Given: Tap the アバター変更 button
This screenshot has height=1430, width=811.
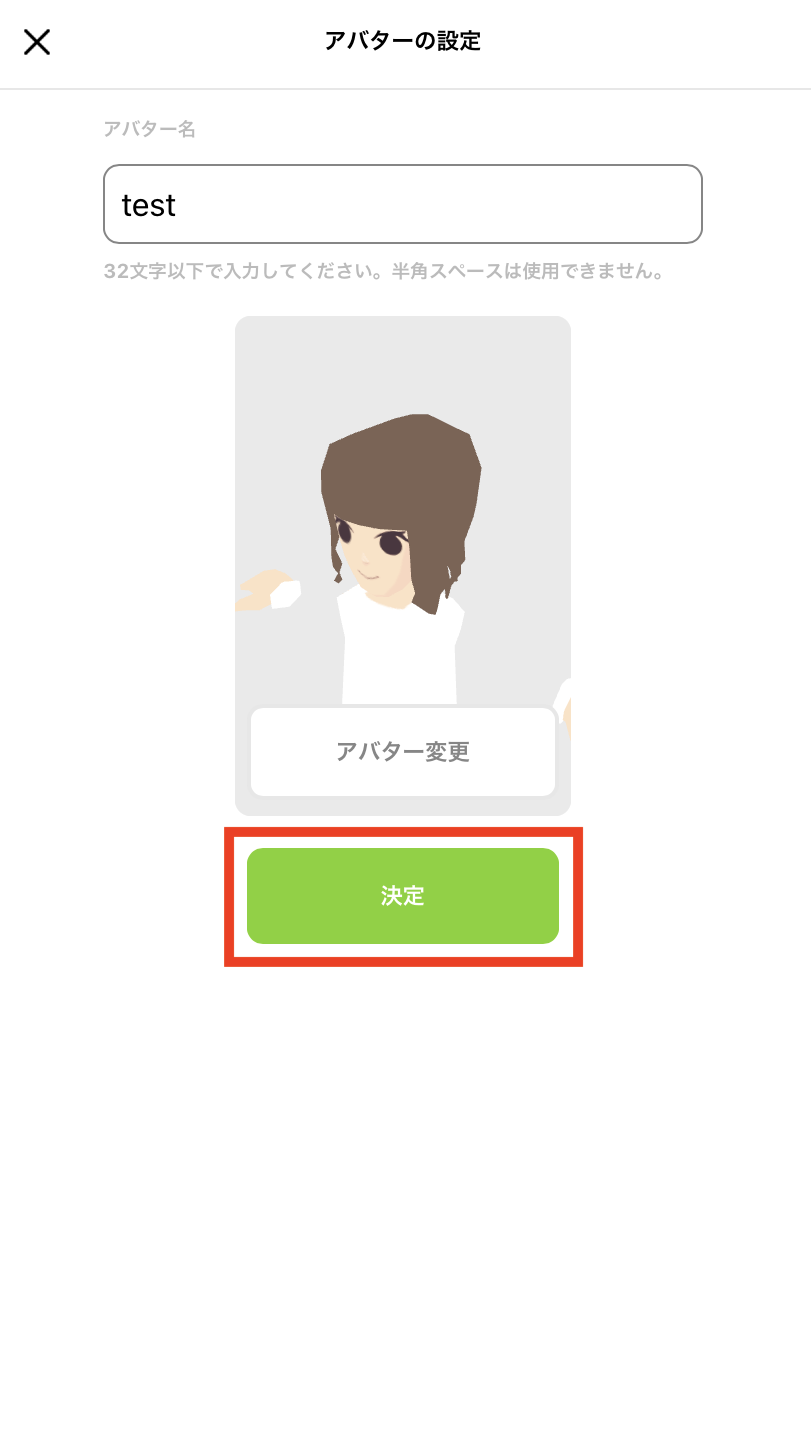Looking at the screenshot, I should tap(402, 752).
